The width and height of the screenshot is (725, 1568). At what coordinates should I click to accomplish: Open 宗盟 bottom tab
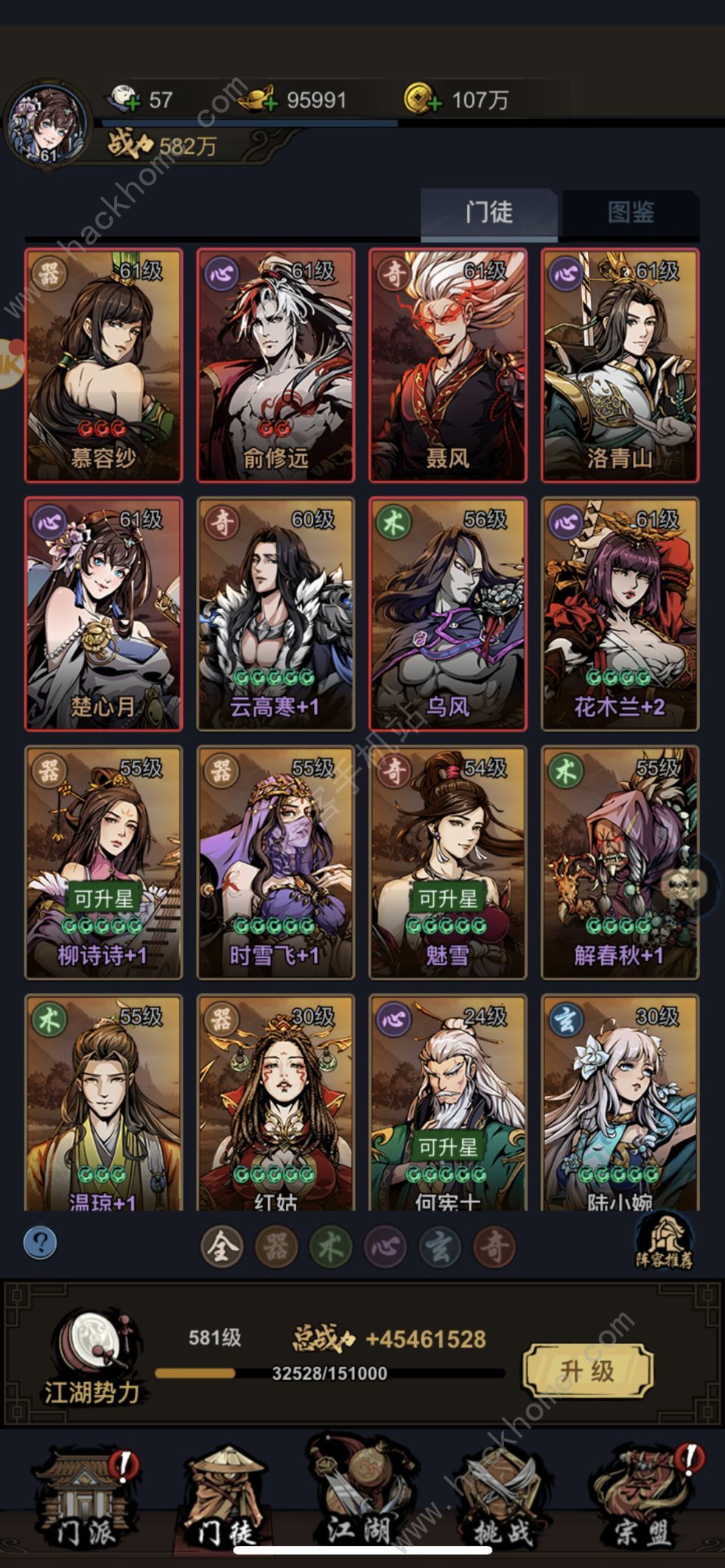(x=644, y=1502)
